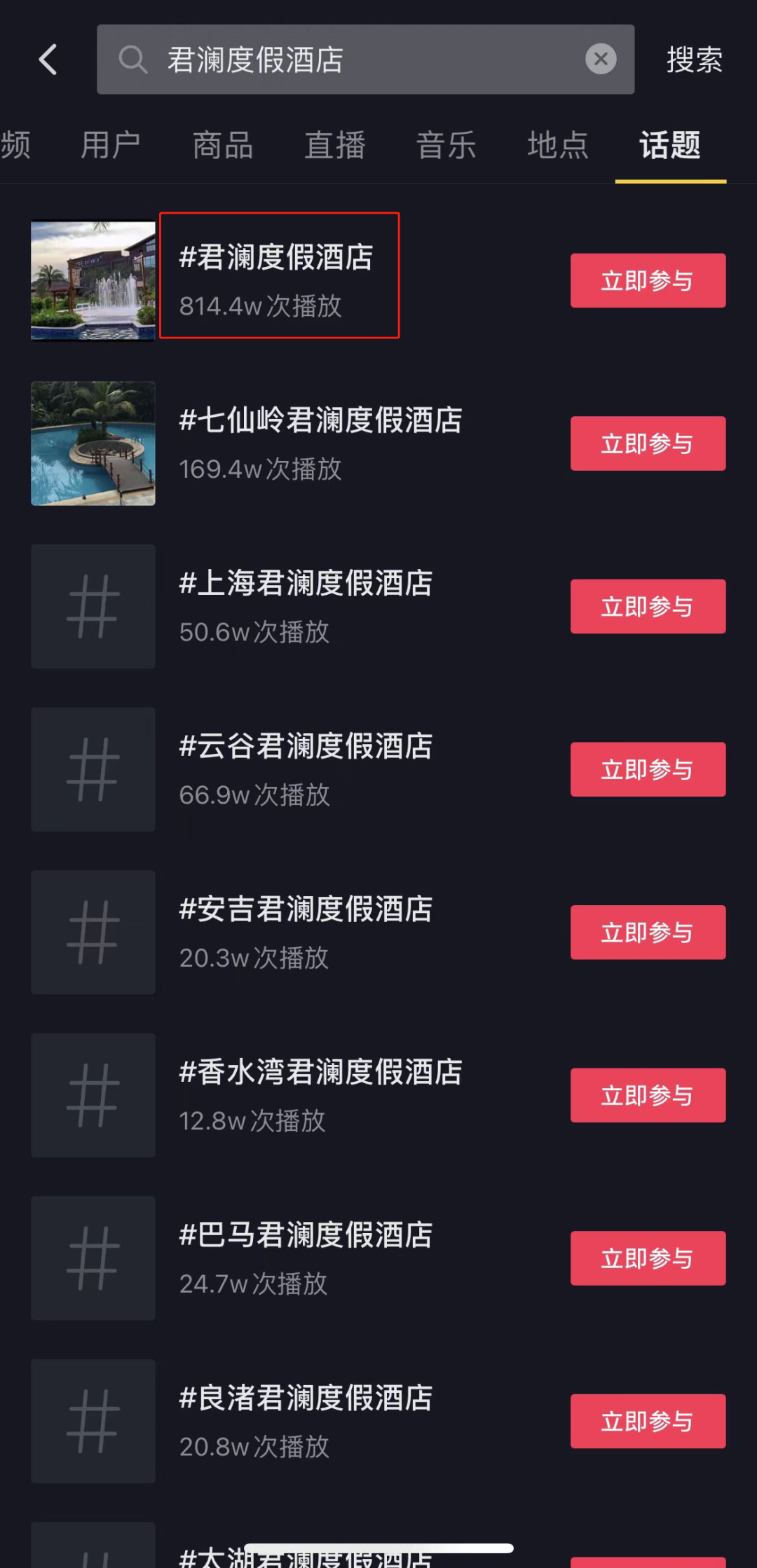Tap the search input field
This screenshot has width=757, height=1568.
click(x=364, y=60)
